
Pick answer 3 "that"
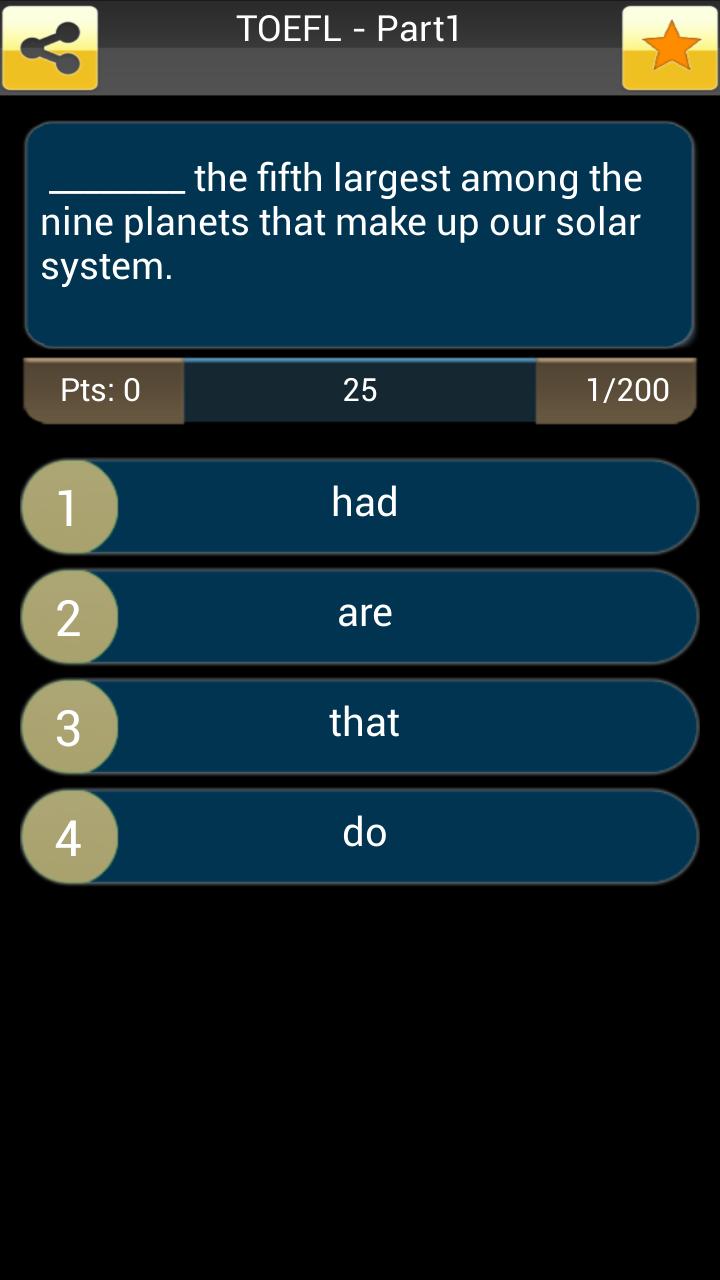tap(359, 727)
